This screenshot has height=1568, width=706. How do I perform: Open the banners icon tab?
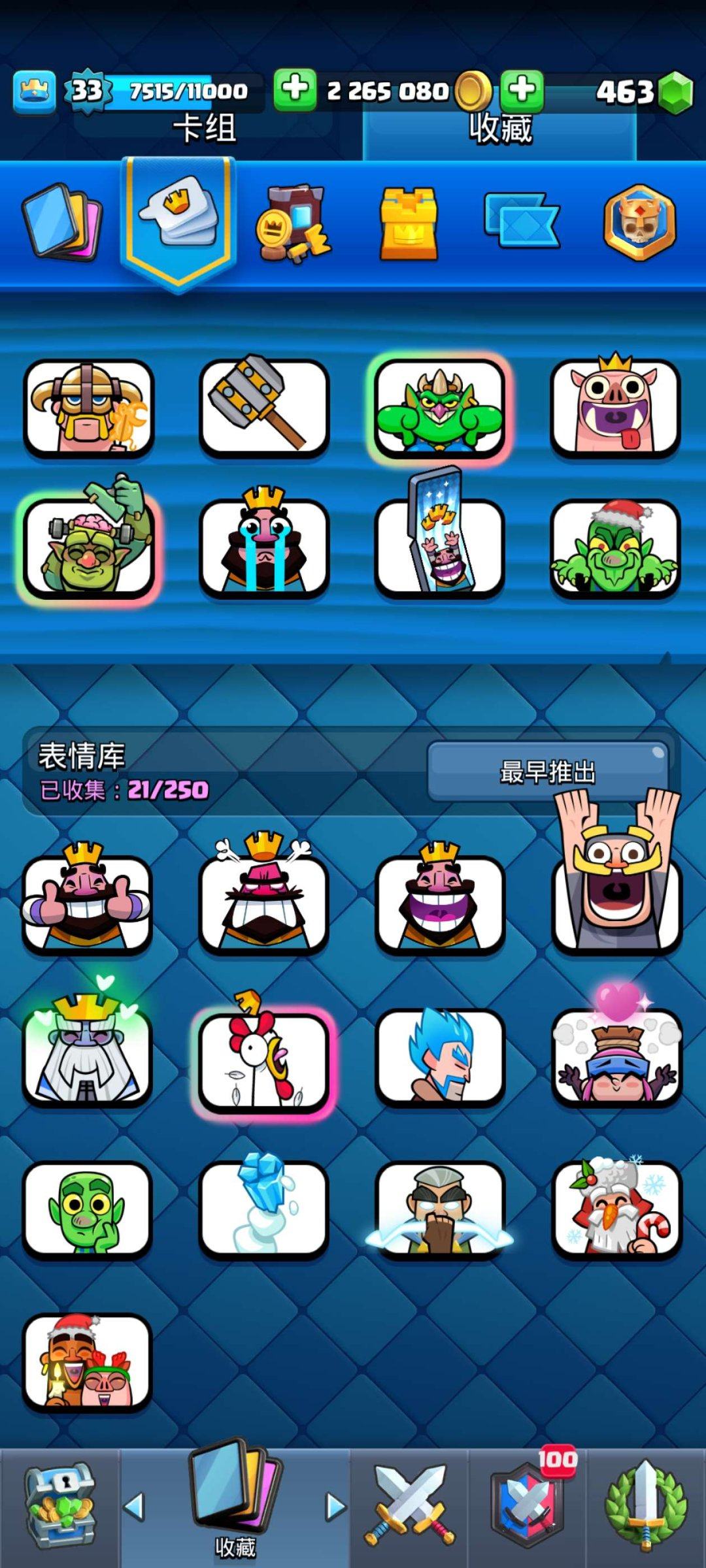pyautogui.click(x=523, y=222)
